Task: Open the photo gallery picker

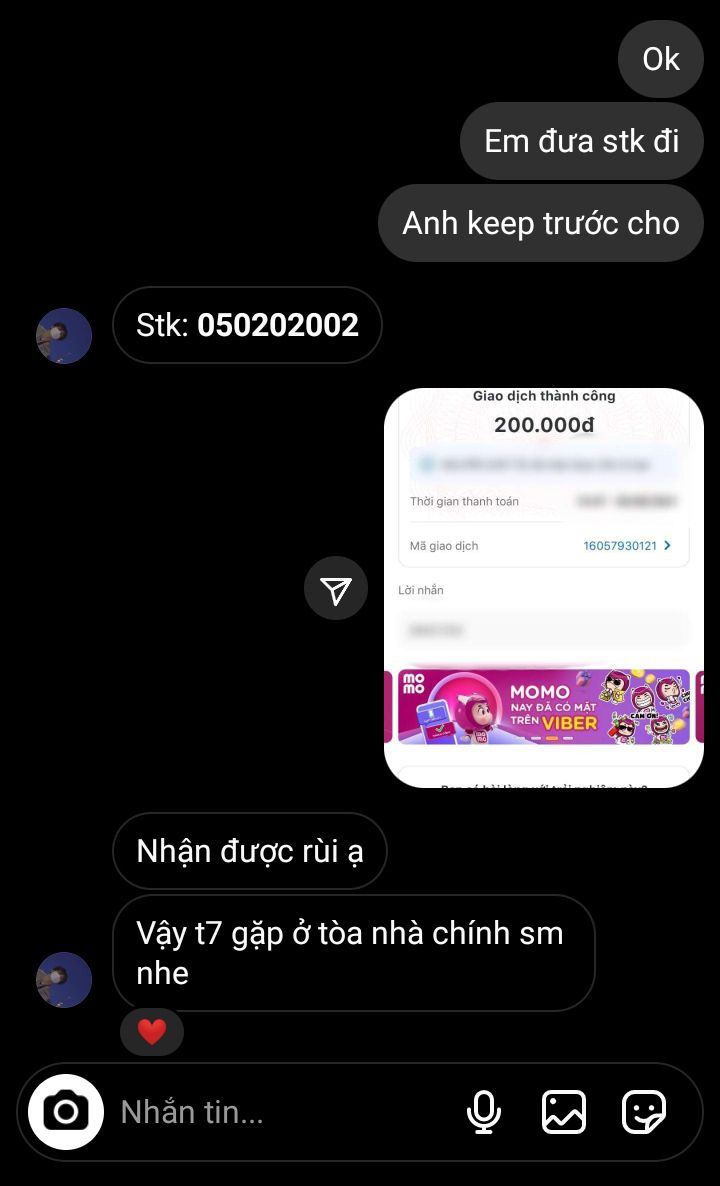Action: [564, 1112]
